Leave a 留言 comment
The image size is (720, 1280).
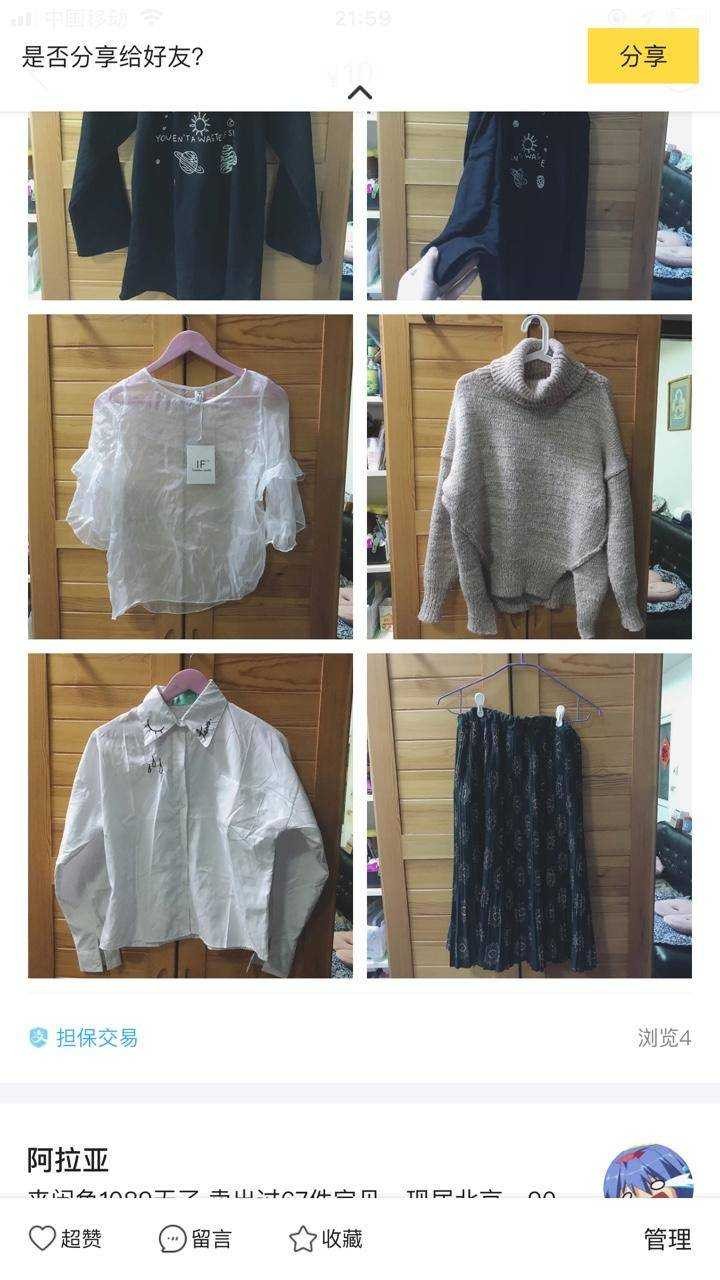[195, 1239]
